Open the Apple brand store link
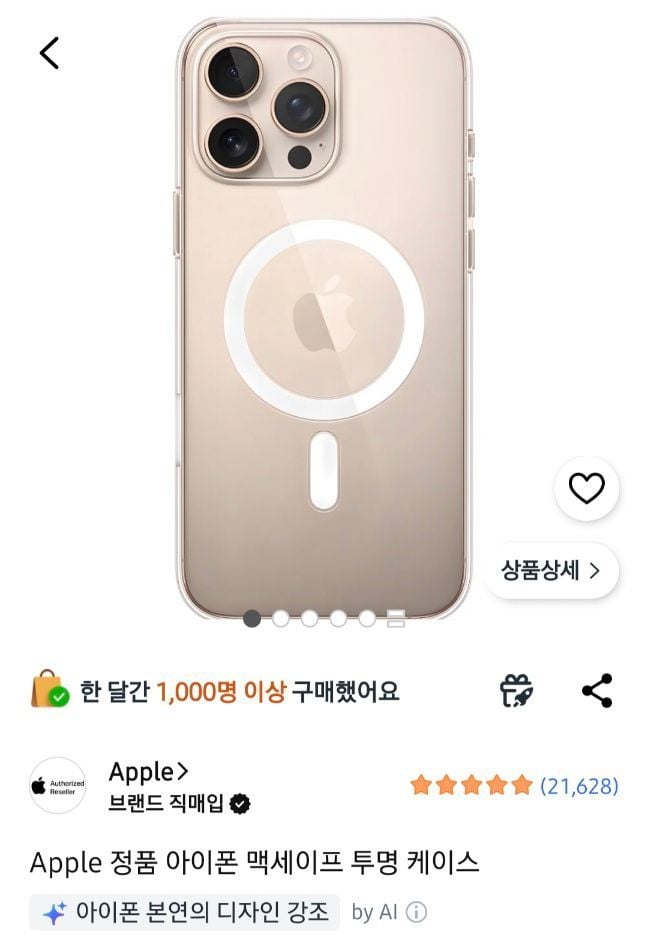Viewport: 648px width, 952px height. pyautogui.click(x=148, y=772)
